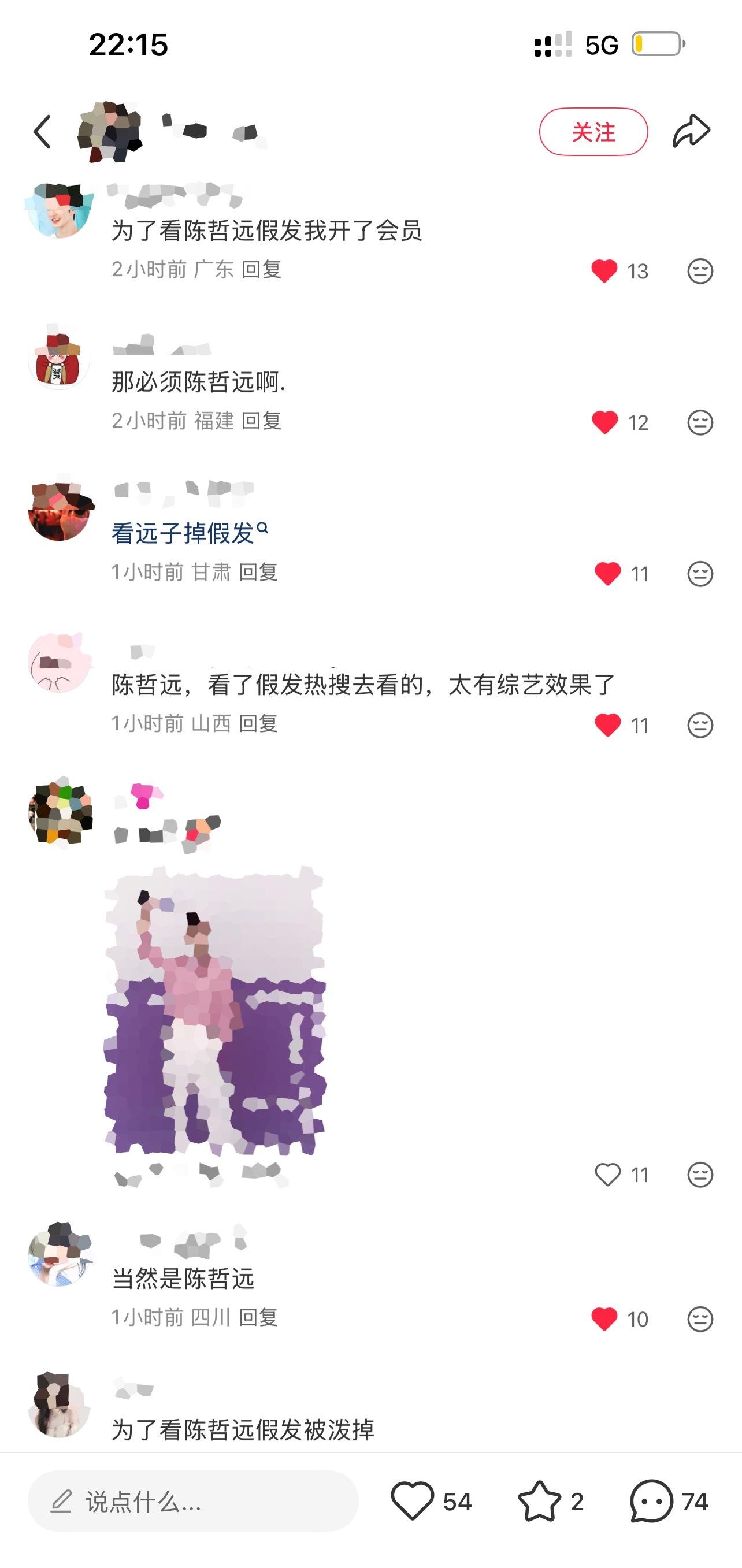Reply to the comment from 四川
Image resolution: width=742 pixels, height=1568 pixels.
[258, 1317]
